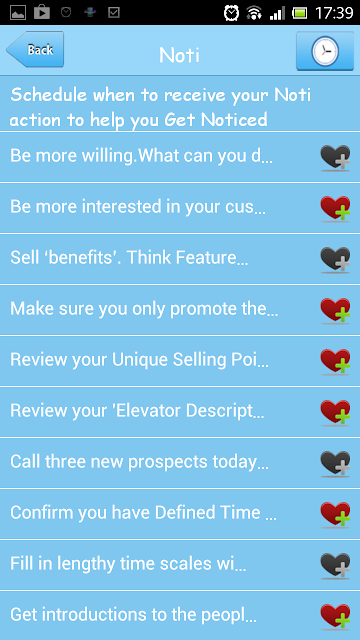Toggle heart on 'Confirm you have Defined Time'
Viewport: 360px width, 640px height.
tap(335, 514)
